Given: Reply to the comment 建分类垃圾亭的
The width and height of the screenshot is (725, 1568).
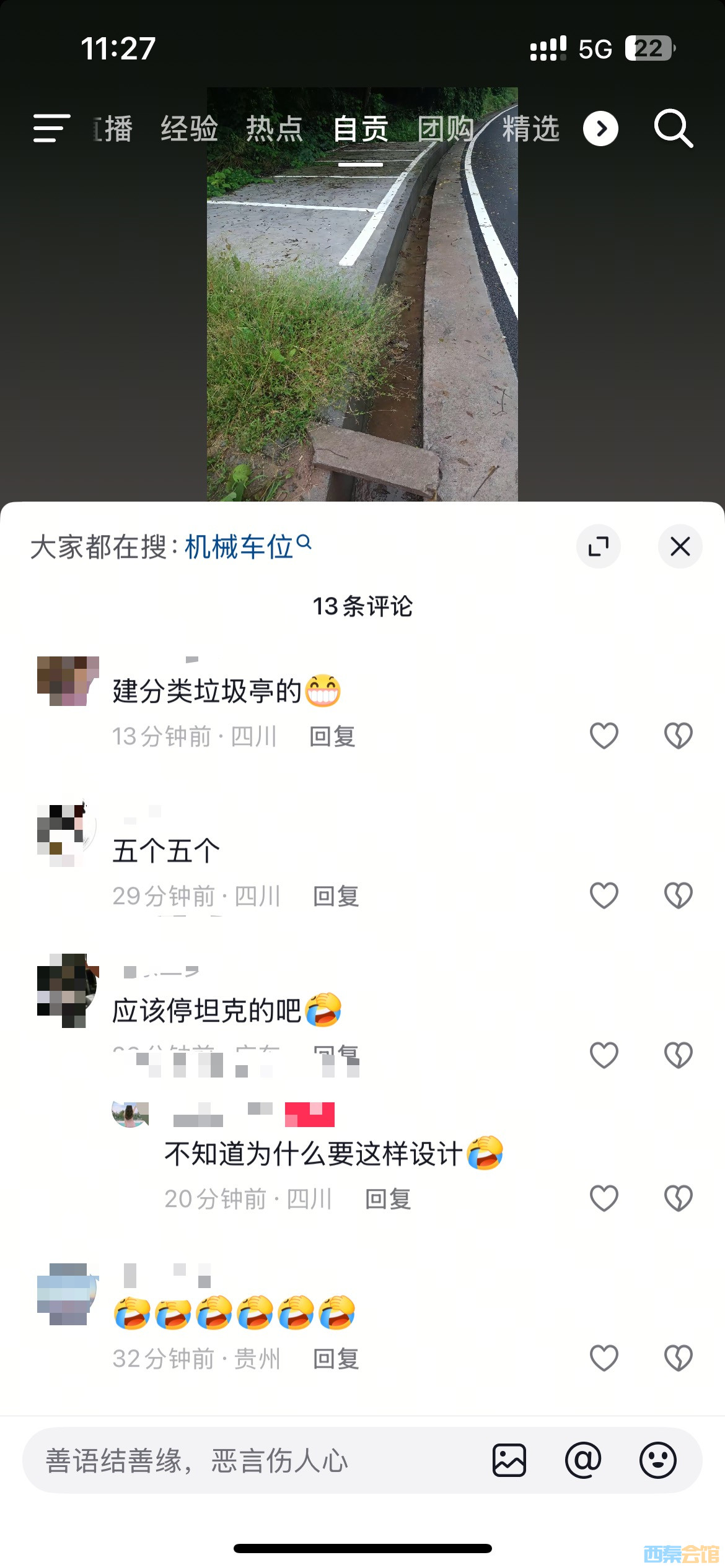Looking at the screenshot, I should pos(332,737).
